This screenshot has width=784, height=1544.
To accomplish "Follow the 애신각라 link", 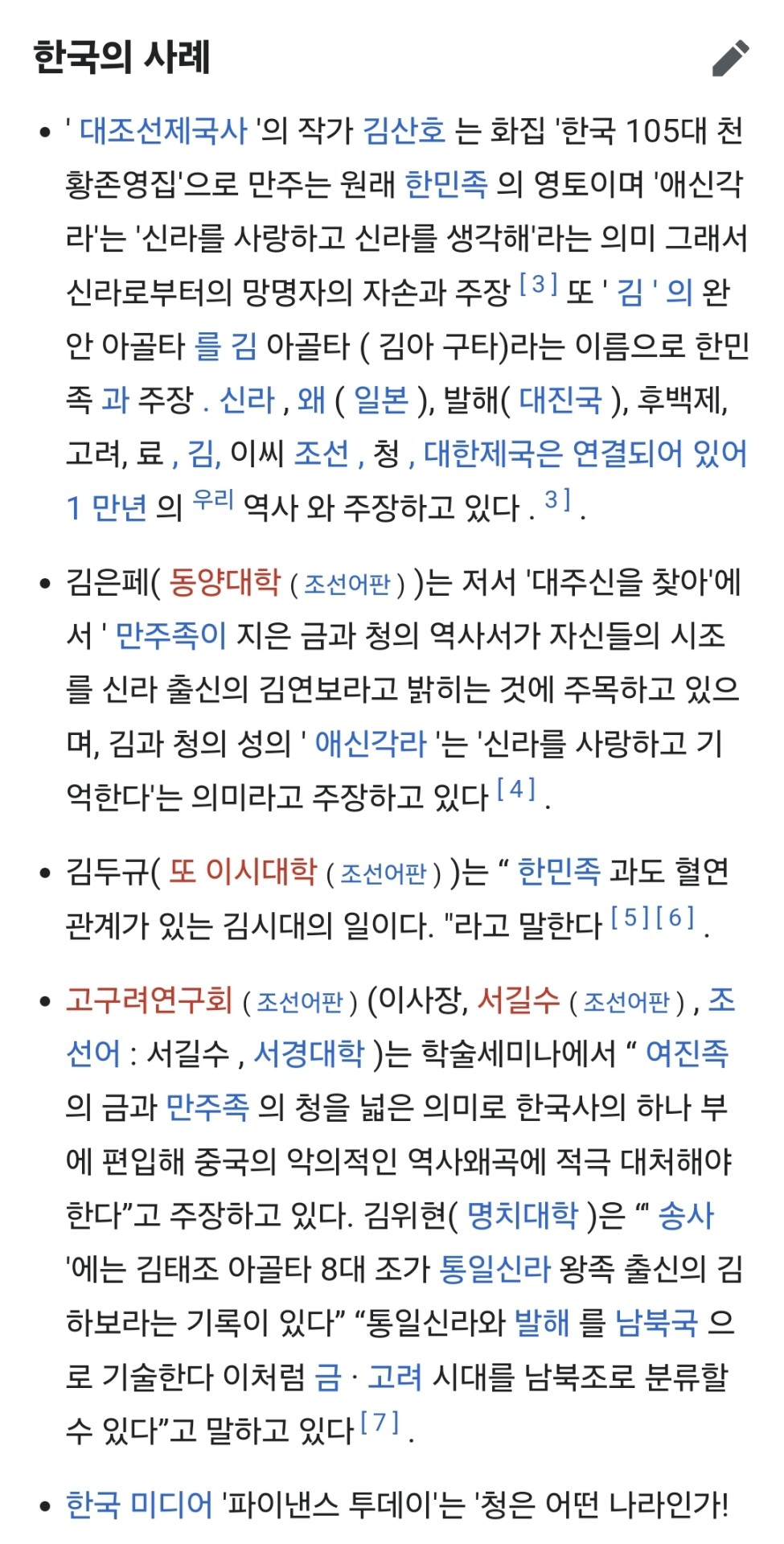I will pos(370,743).
